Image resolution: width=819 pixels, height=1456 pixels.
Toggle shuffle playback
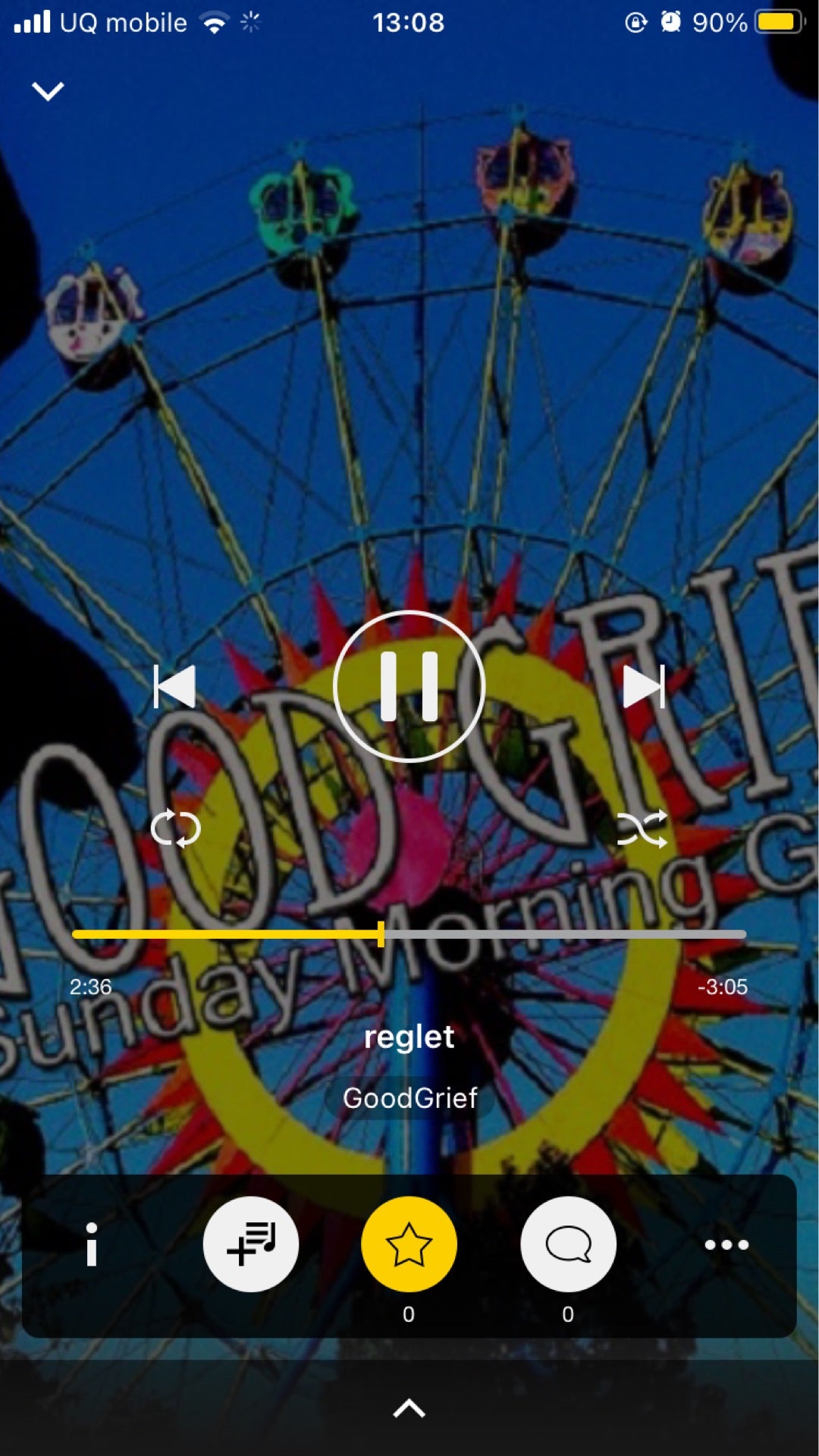[642, 828]
